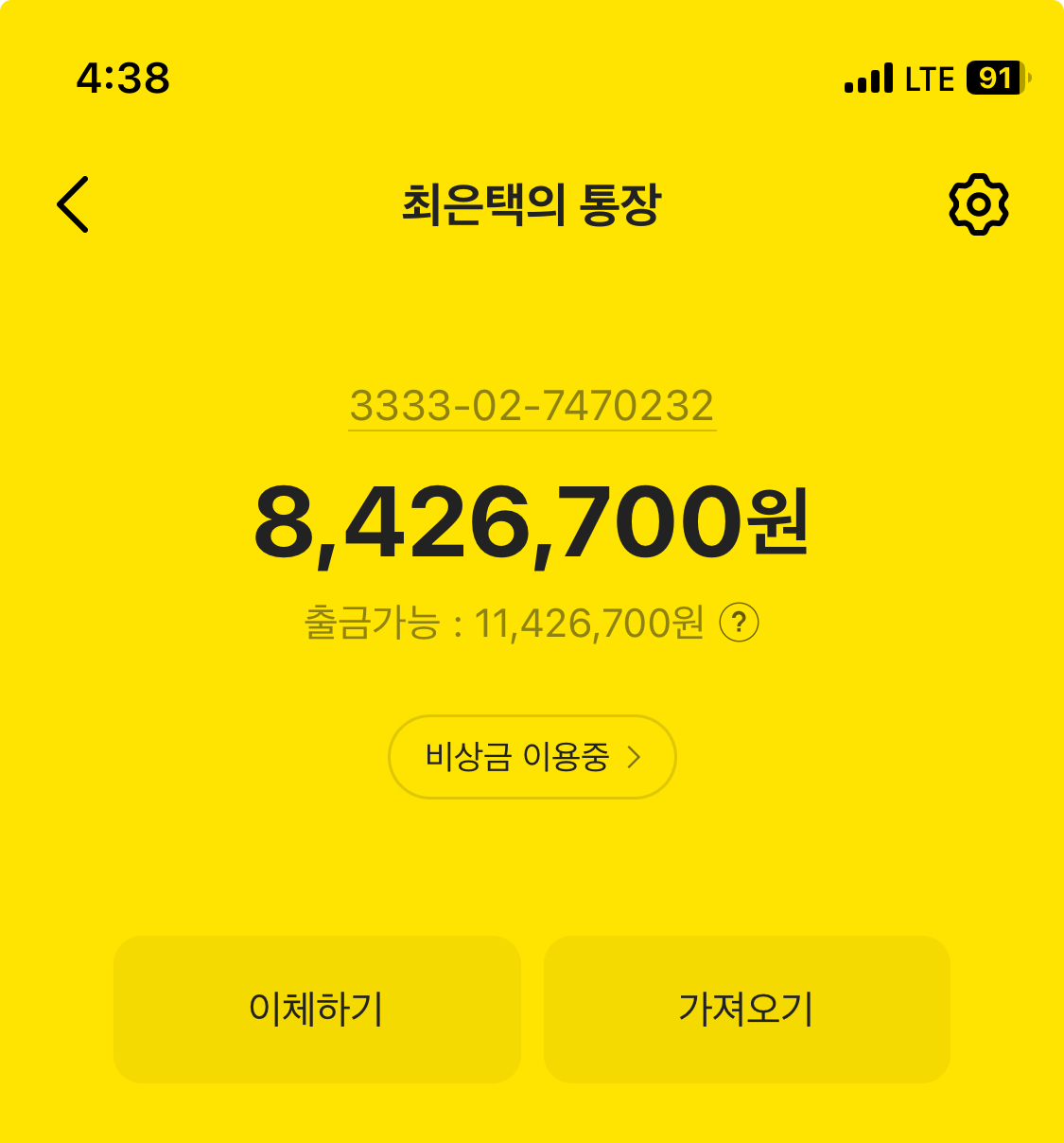Tap the 이체하기 transfer button
This screenshot has width=1064, height=1143.
(317, 1009)
